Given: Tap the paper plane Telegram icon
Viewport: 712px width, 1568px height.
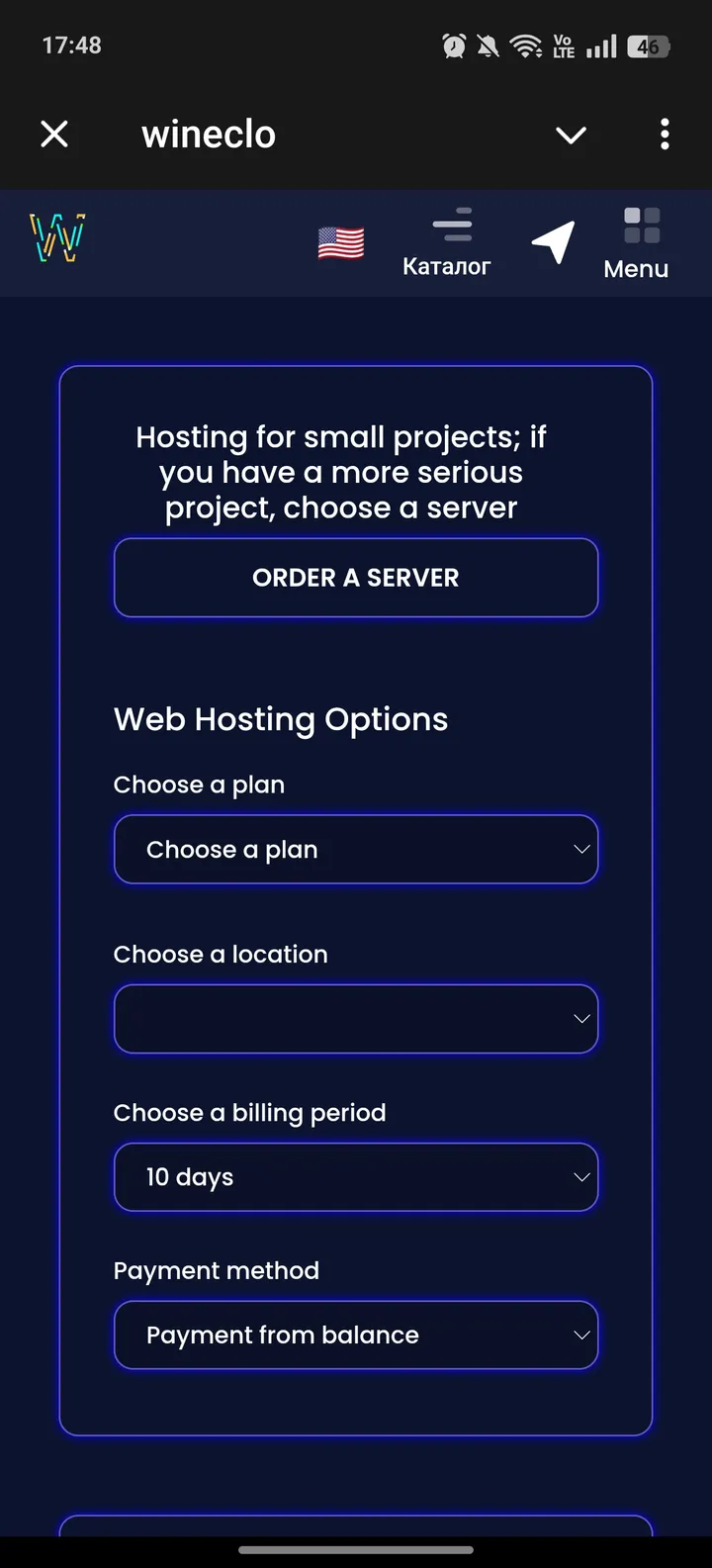Looking at the screenshot, I should pyautogui.click(x=554, y=241).
